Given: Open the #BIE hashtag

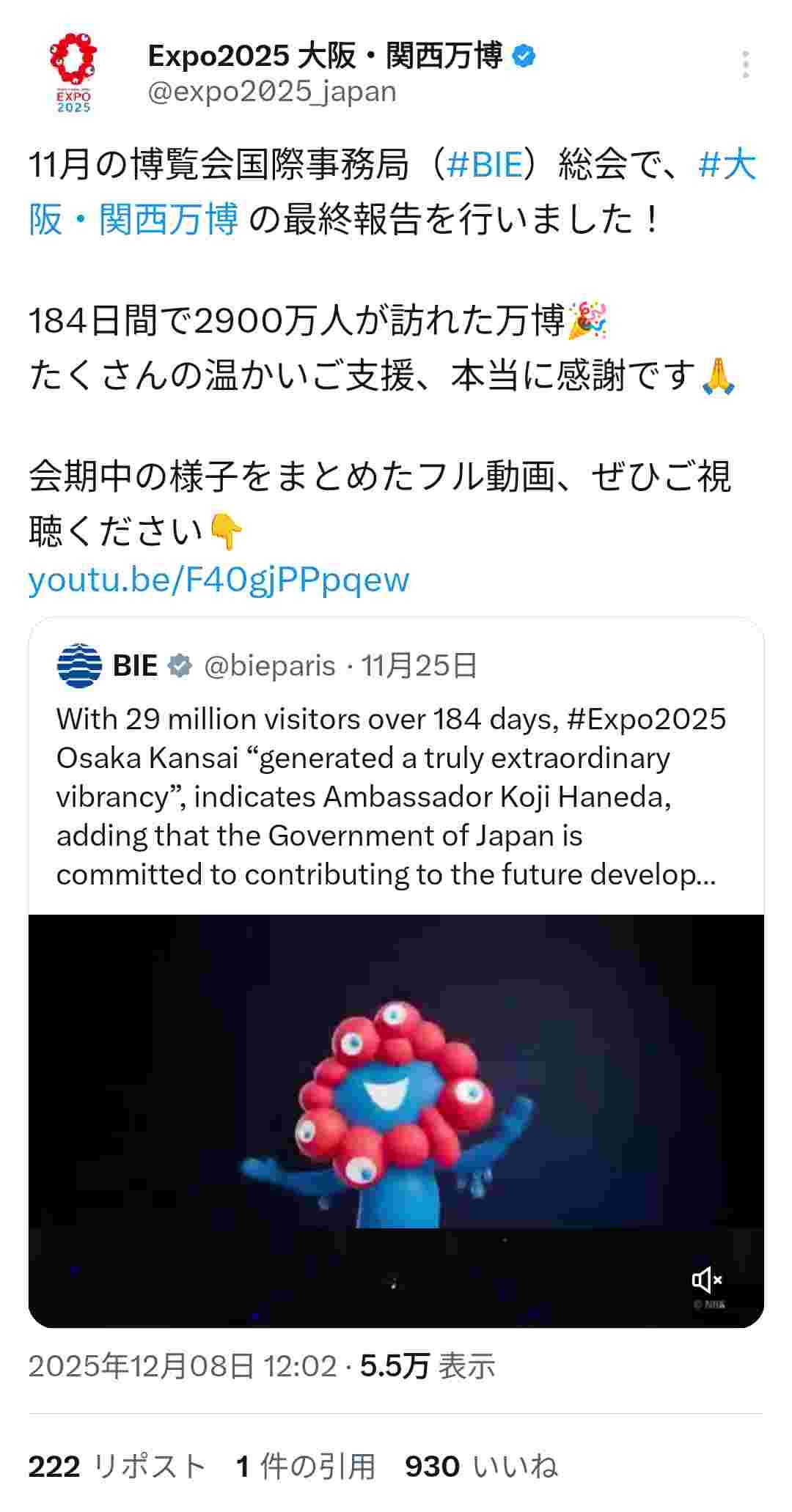Looking at the screenshot, I should (x=484, y=165).
